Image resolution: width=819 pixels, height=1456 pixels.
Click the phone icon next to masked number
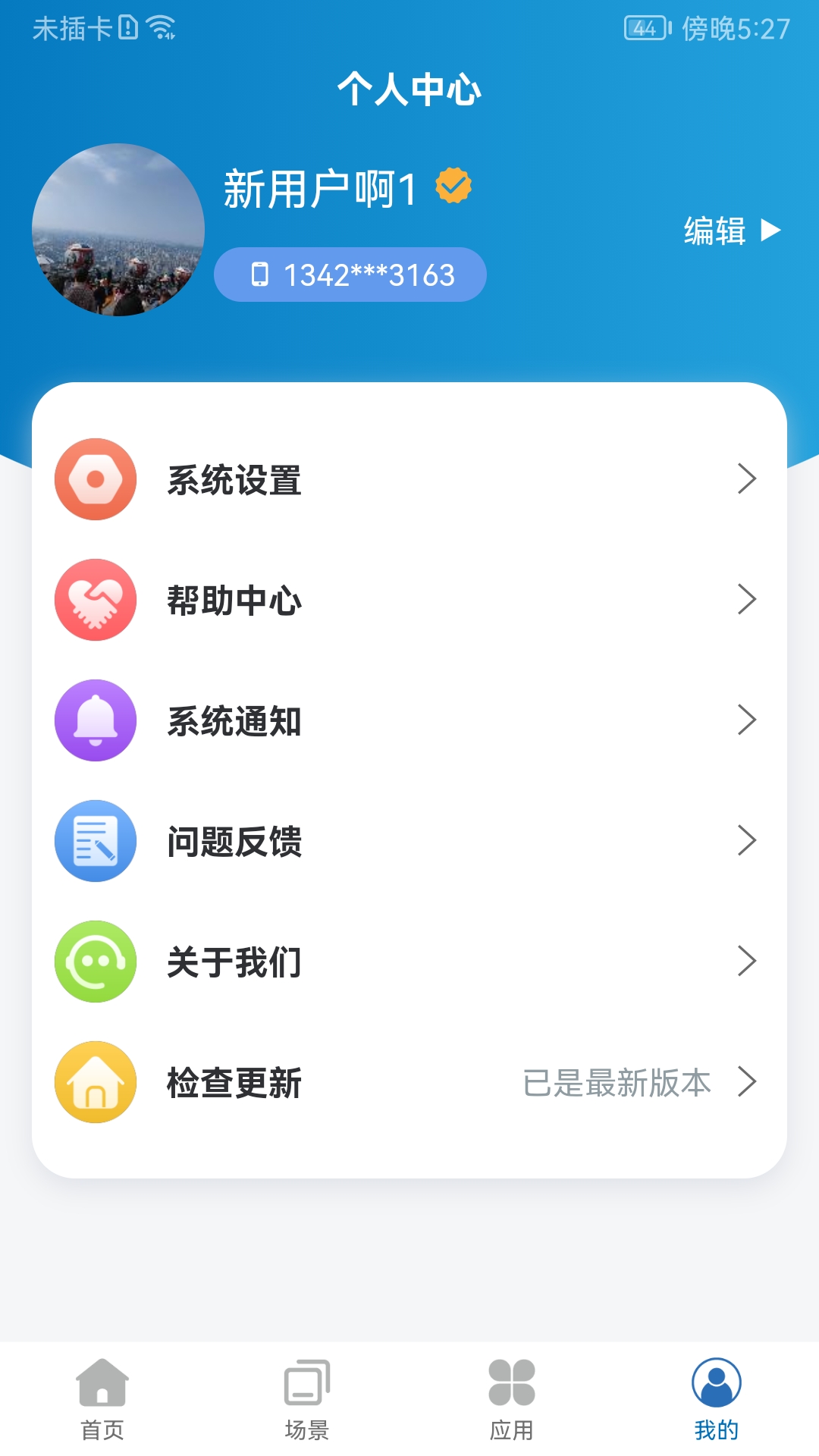pos(262,275)
